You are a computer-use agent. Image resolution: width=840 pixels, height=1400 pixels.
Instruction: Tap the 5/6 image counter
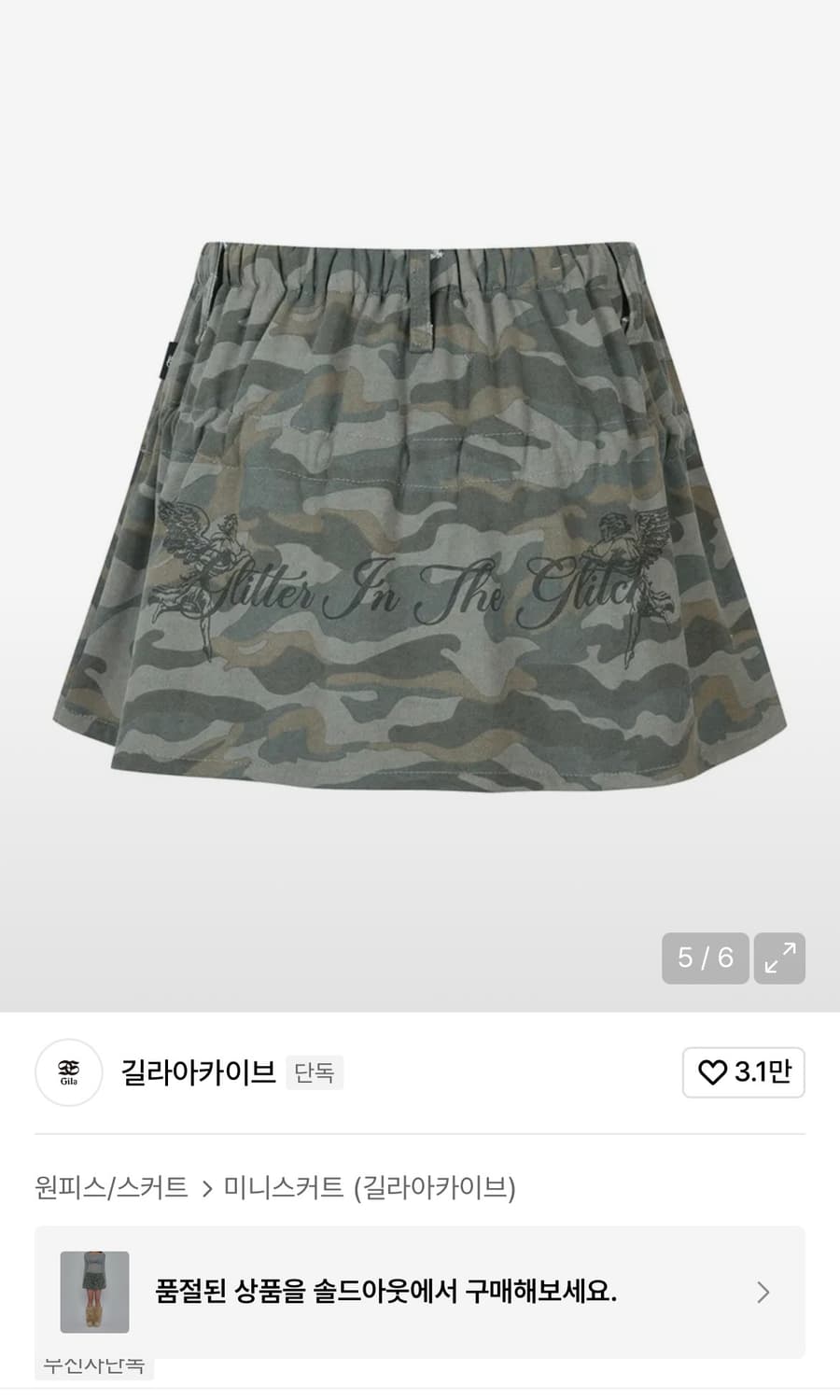[705, 959]
